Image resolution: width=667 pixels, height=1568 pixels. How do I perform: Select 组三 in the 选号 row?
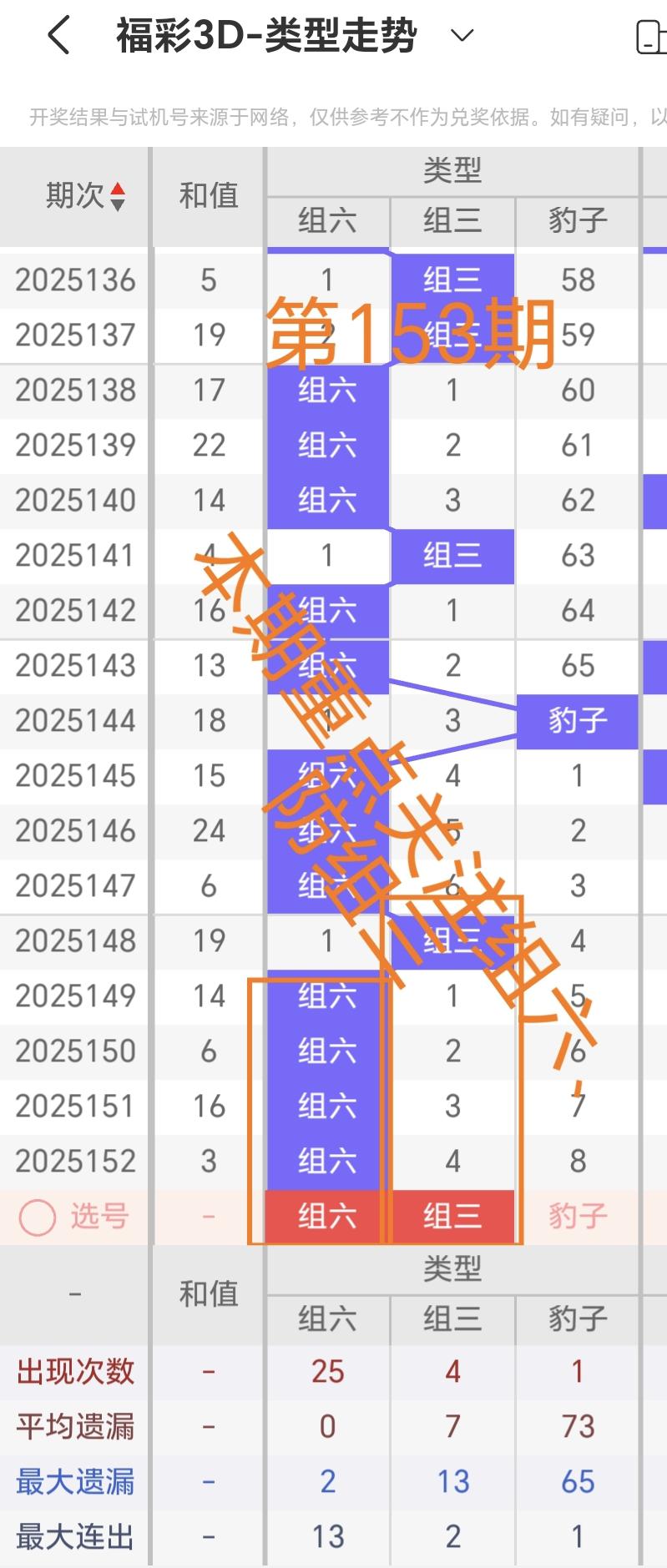[x=452, y=1217]
